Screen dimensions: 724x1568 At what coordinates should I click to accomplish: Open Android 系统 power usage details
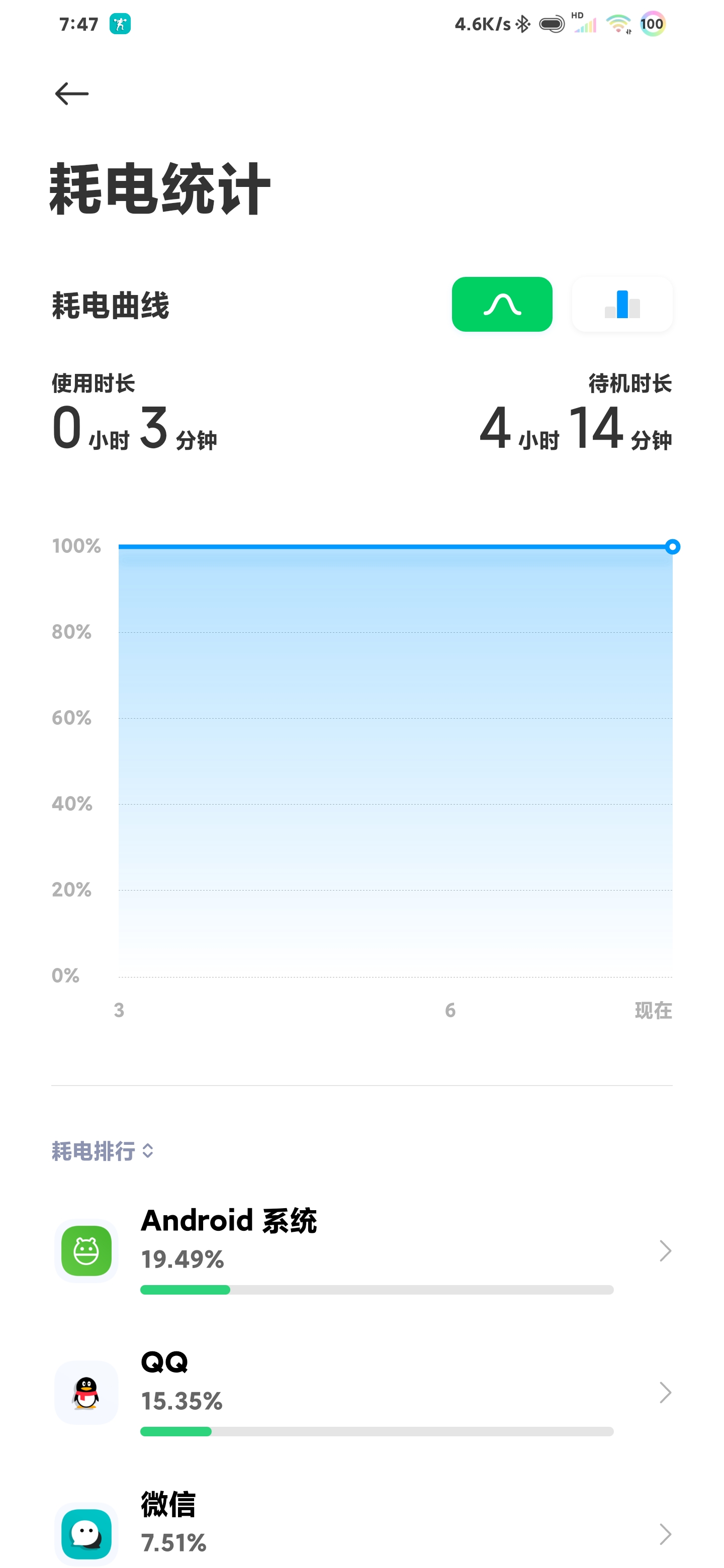pos(361,1251)
